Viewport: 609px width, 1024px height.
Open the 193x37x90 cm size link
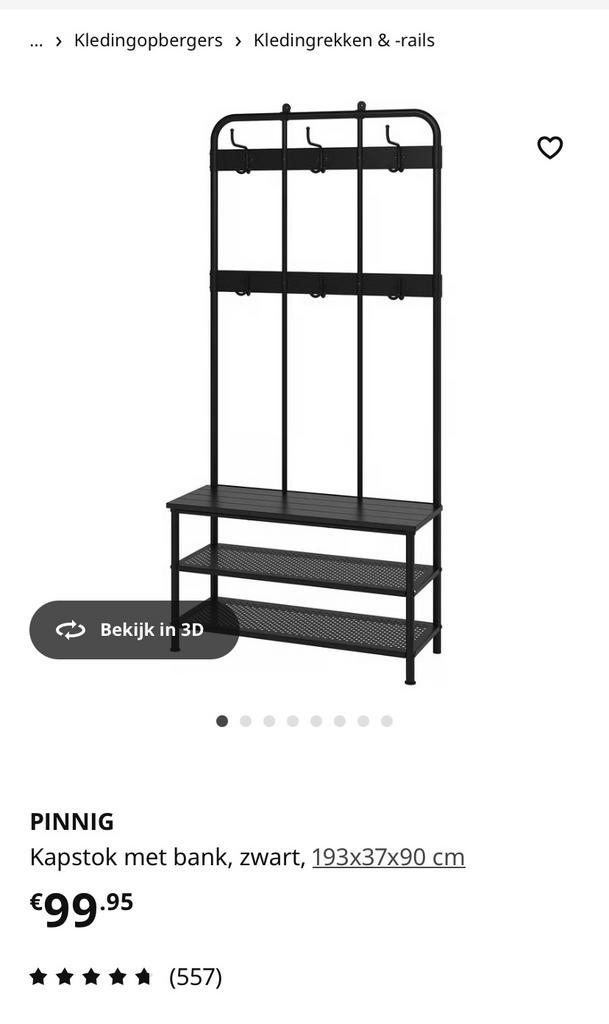[388, 857]
